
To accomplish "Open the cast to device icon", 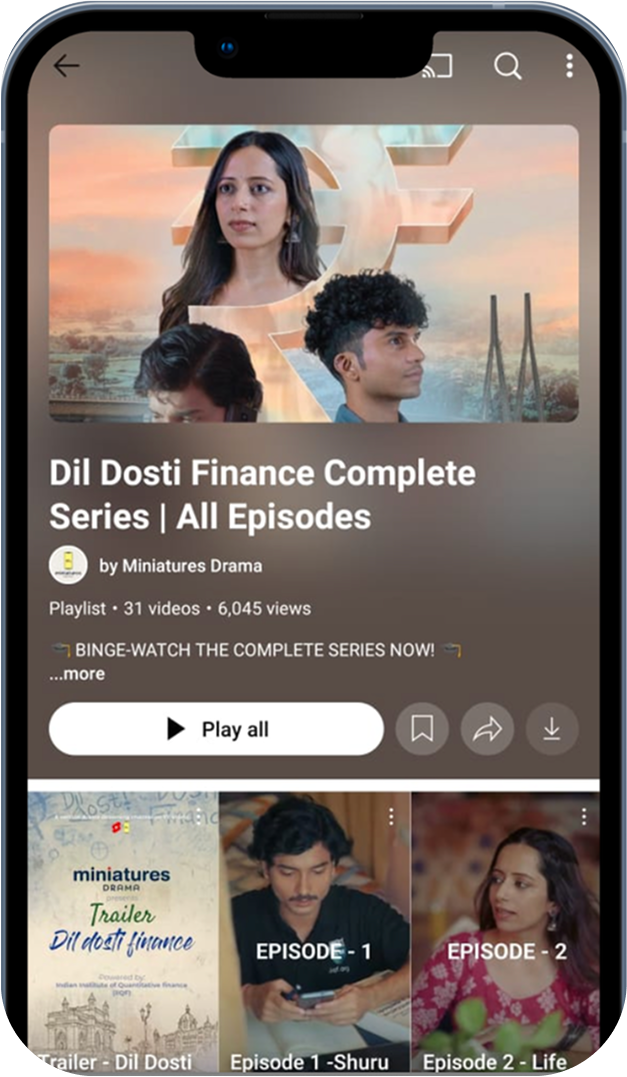I will 439,66.
